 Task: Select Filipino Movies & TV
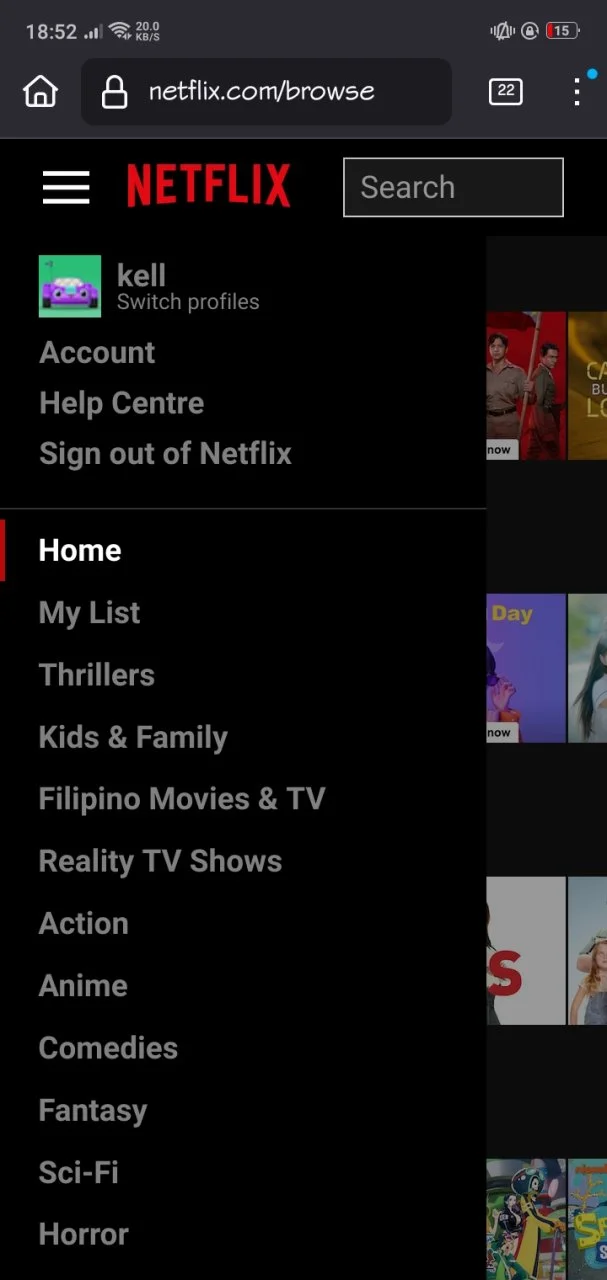click(x=182, y=799)
